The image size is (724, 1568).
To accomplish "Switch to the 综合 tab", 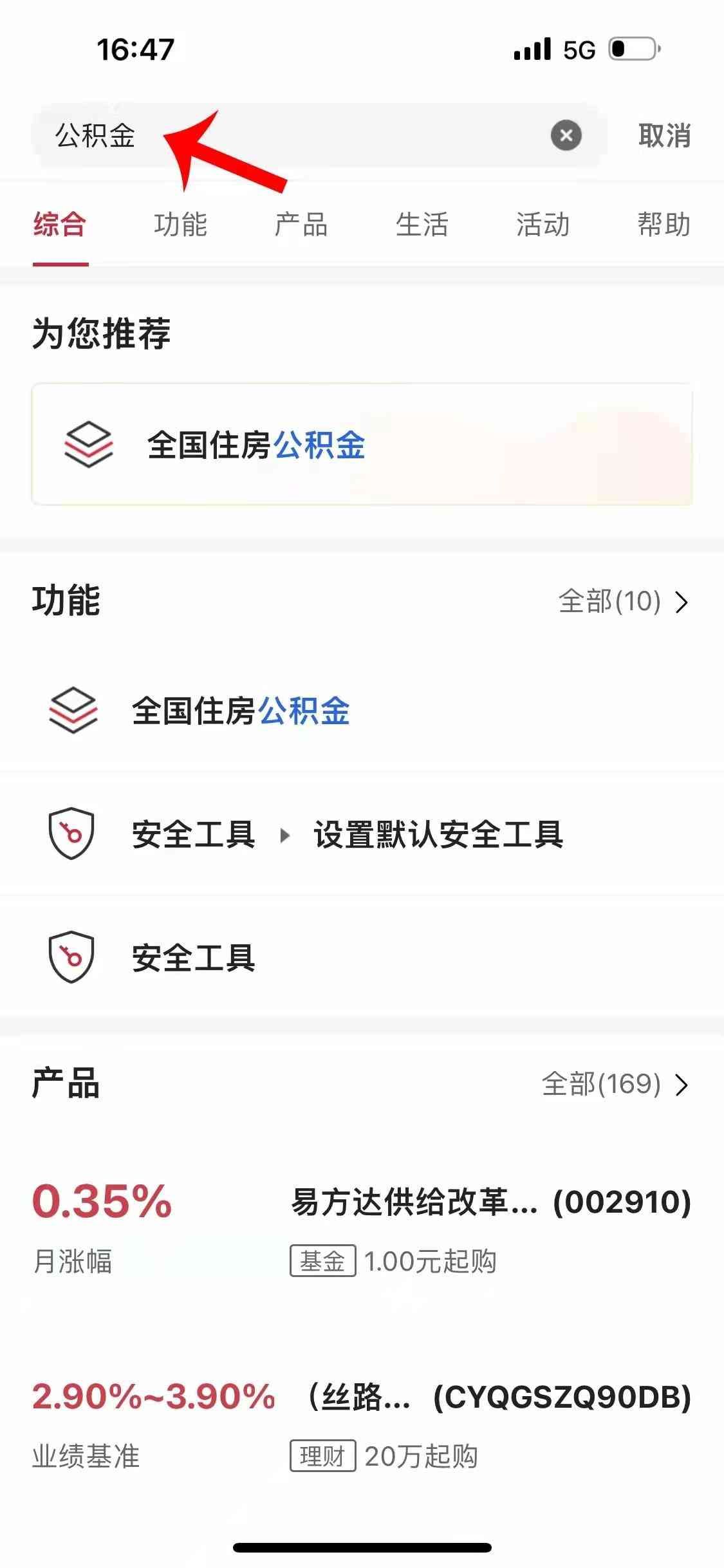I will pyautogui.click(x=60, y=225).
